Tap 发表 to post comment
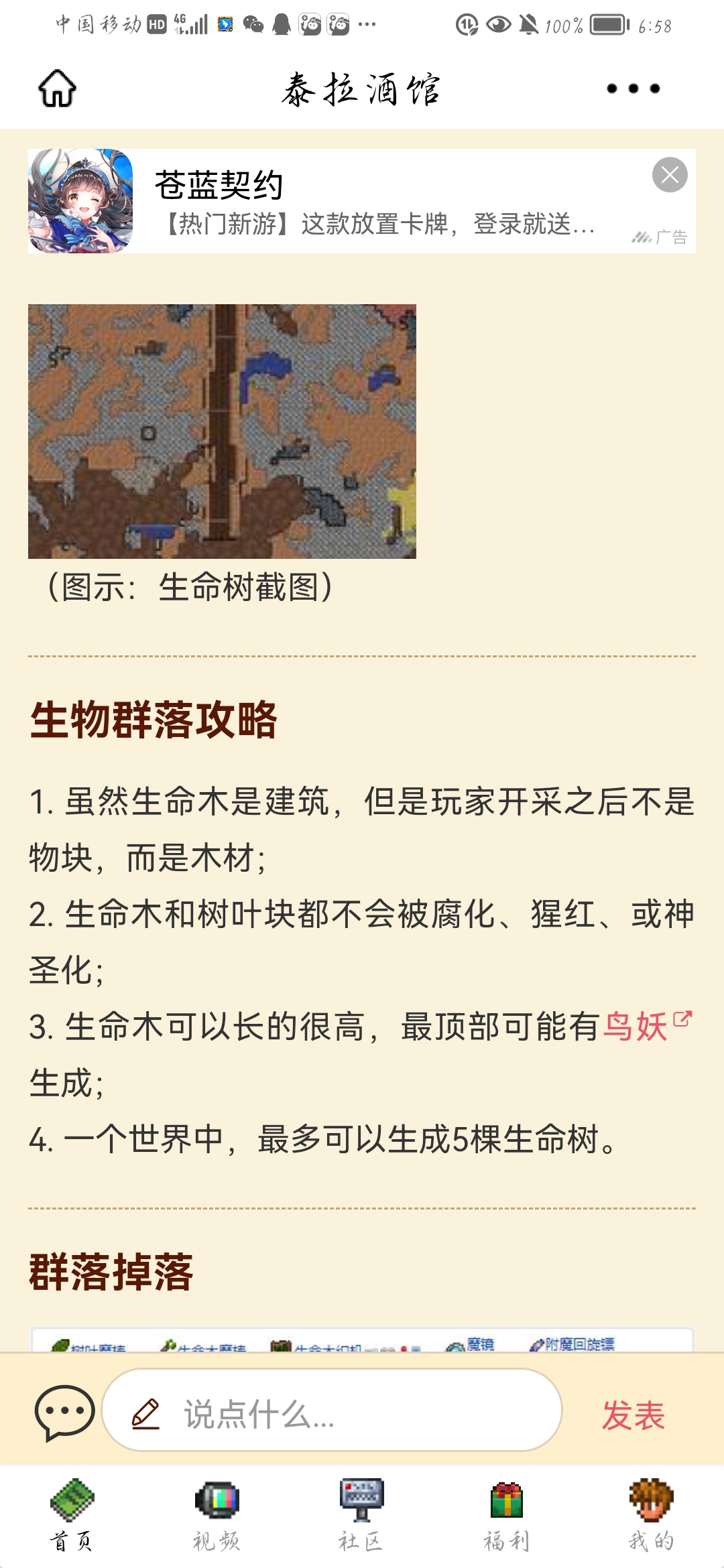This screenshot has width=724, height=1568. 633,1415
